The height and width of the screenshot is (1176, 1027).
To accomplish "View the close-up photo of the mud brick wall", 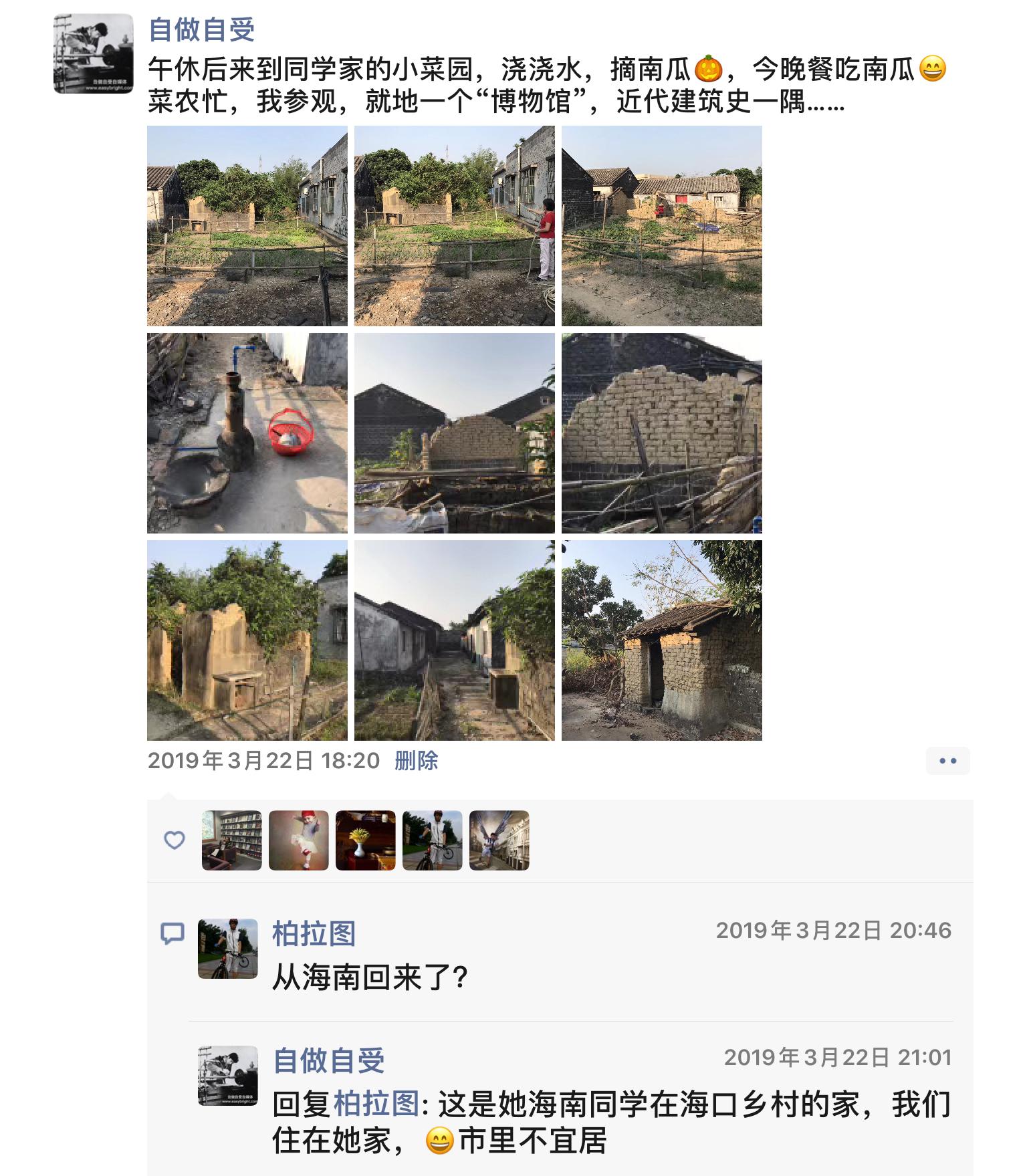I will (662, 433).
